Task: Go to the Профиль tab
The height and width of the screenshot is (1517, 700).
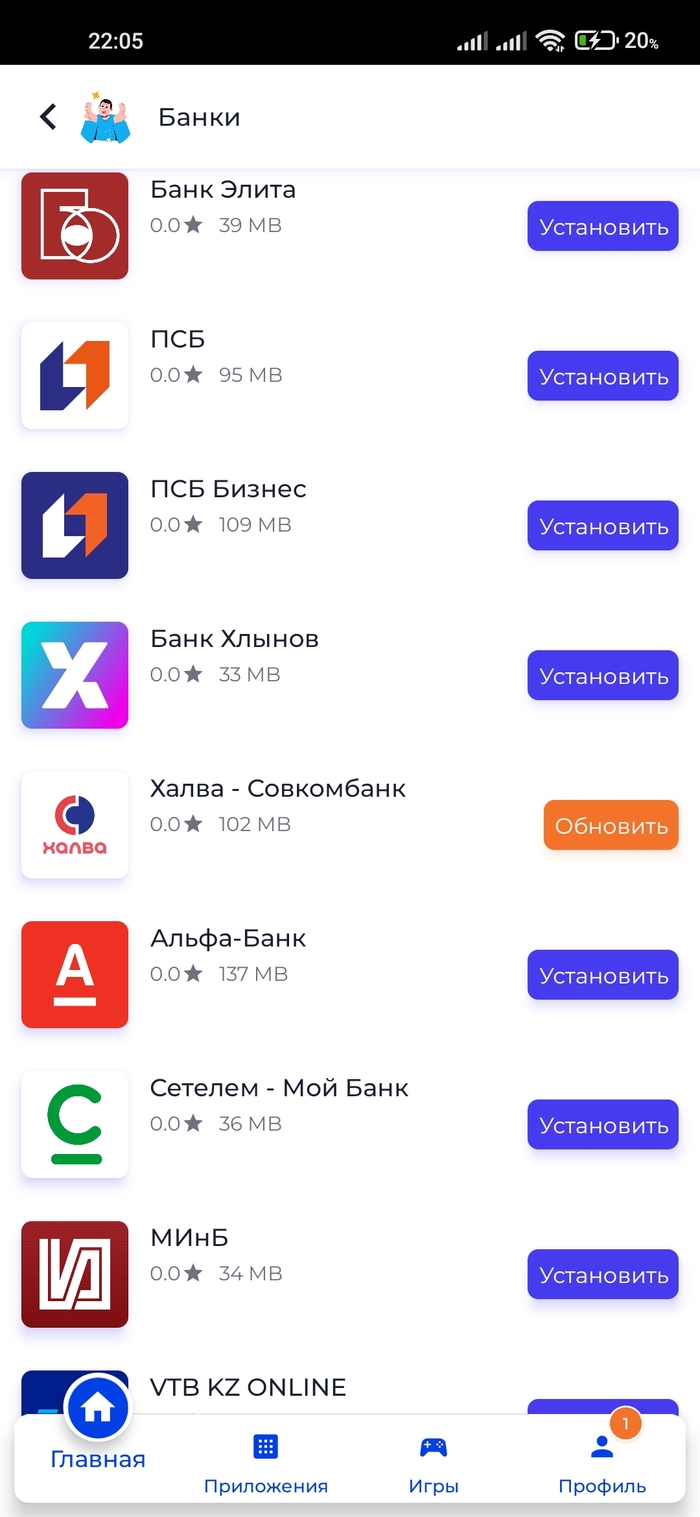Action: pos(602,1464)
